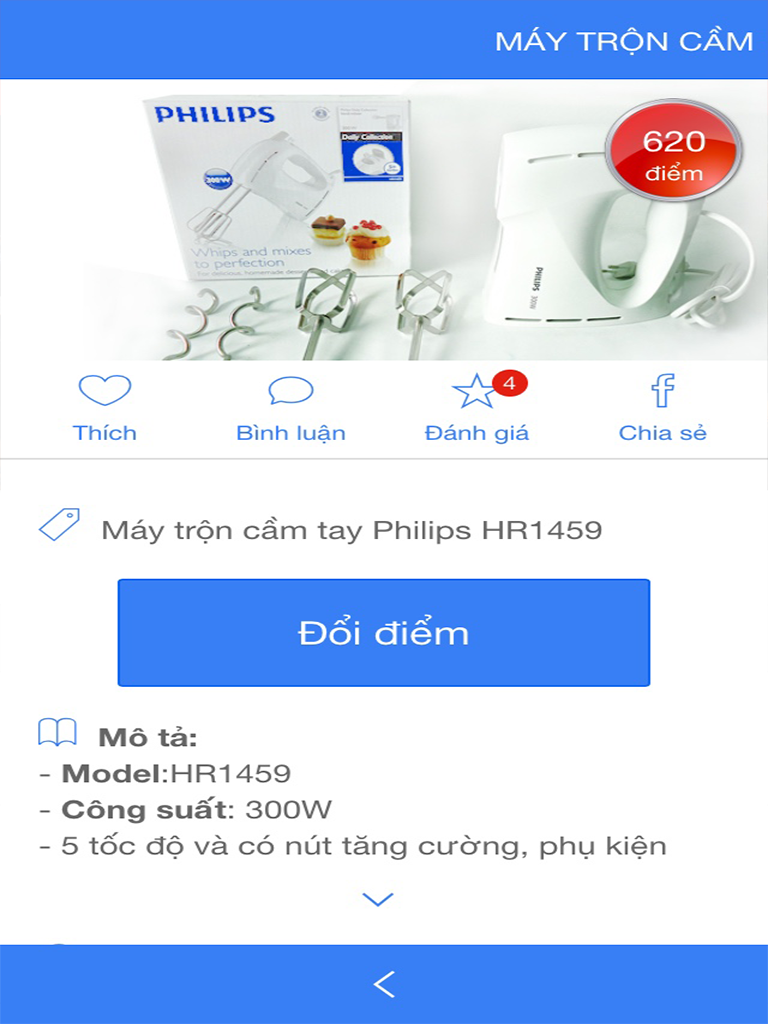Image resolution: width=768 pixels, height=1024 pixels.
Task: Tap the Đổi điểm button to redeem points
Action: tap(383, 632)
